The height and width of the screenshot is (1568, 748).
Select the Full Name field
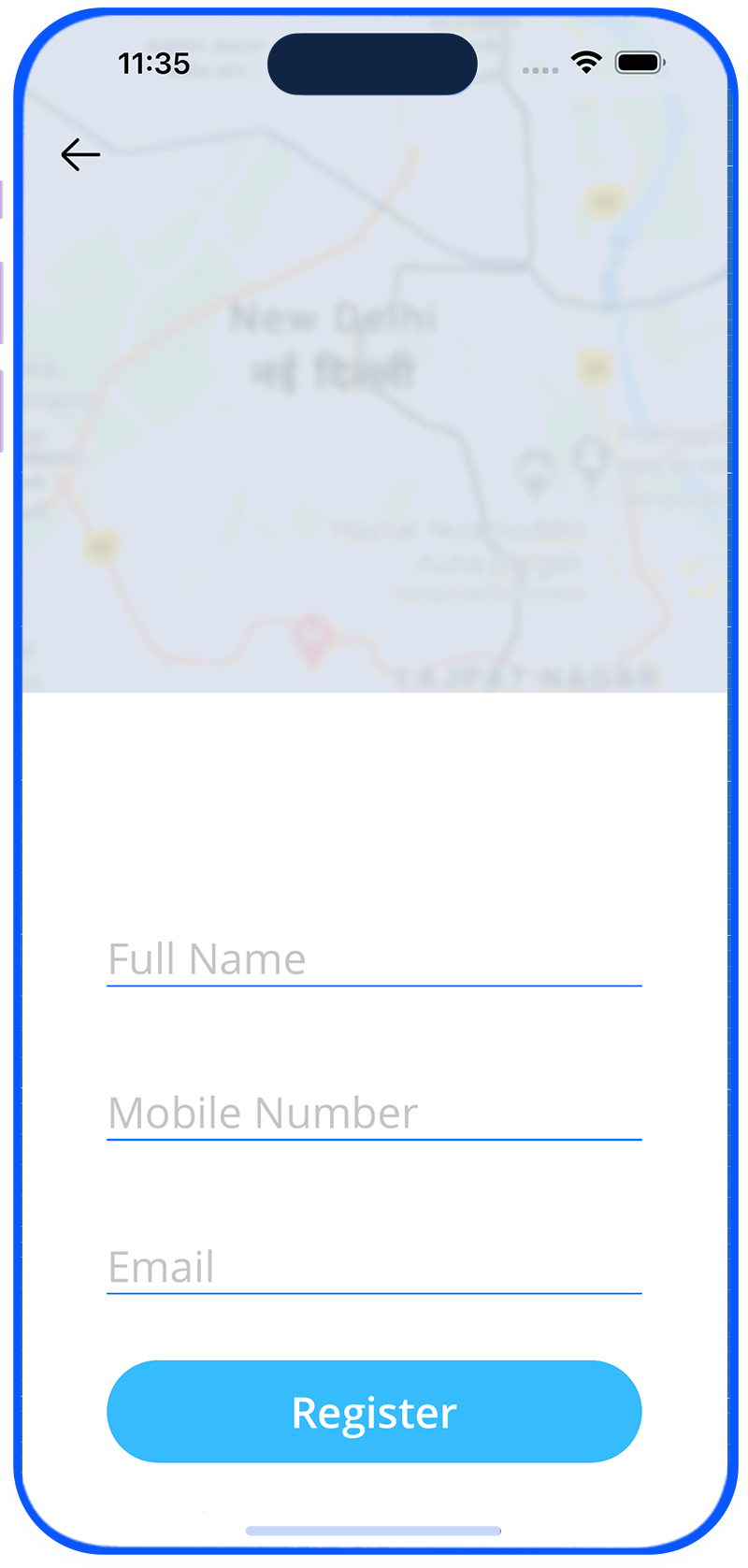click(374, 959)
